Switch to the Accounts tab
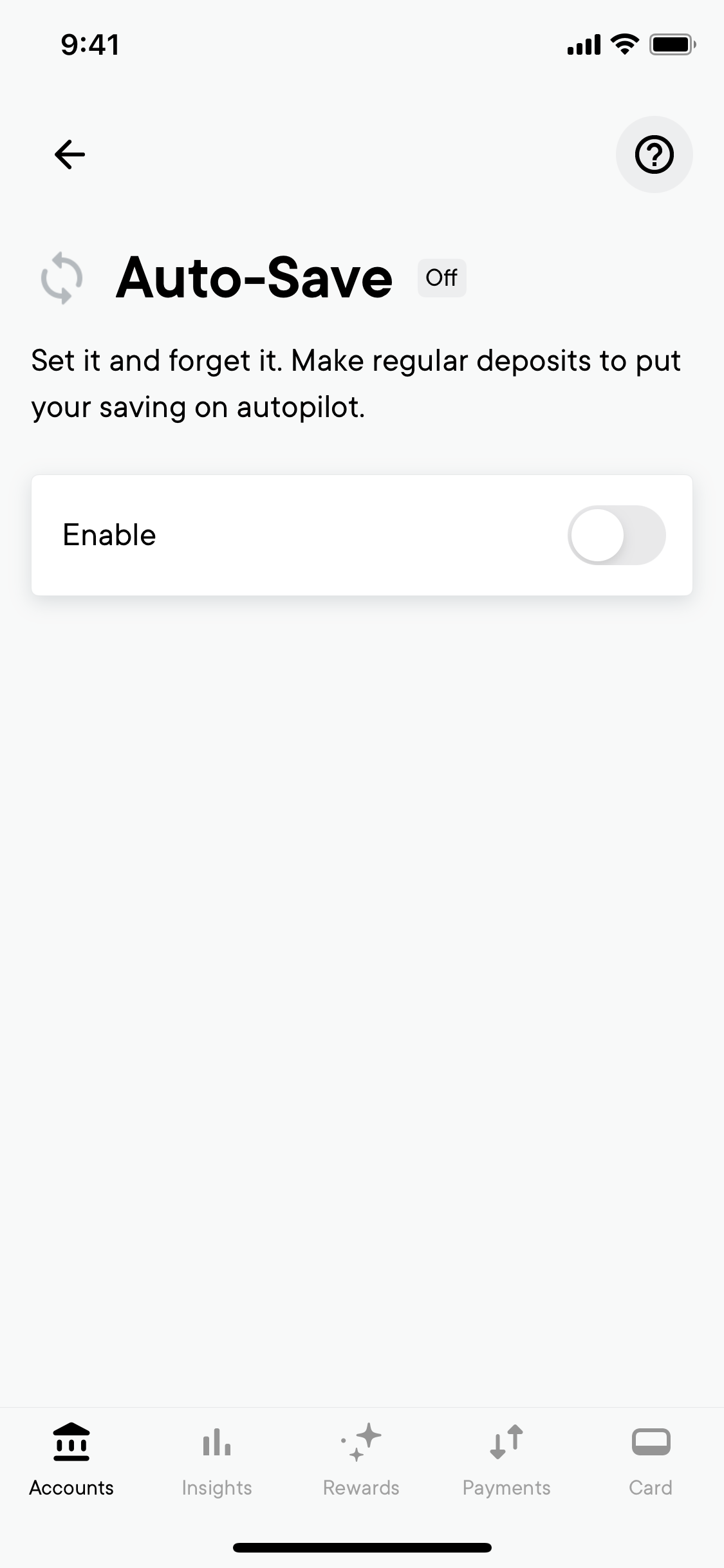 (71, 1460)
